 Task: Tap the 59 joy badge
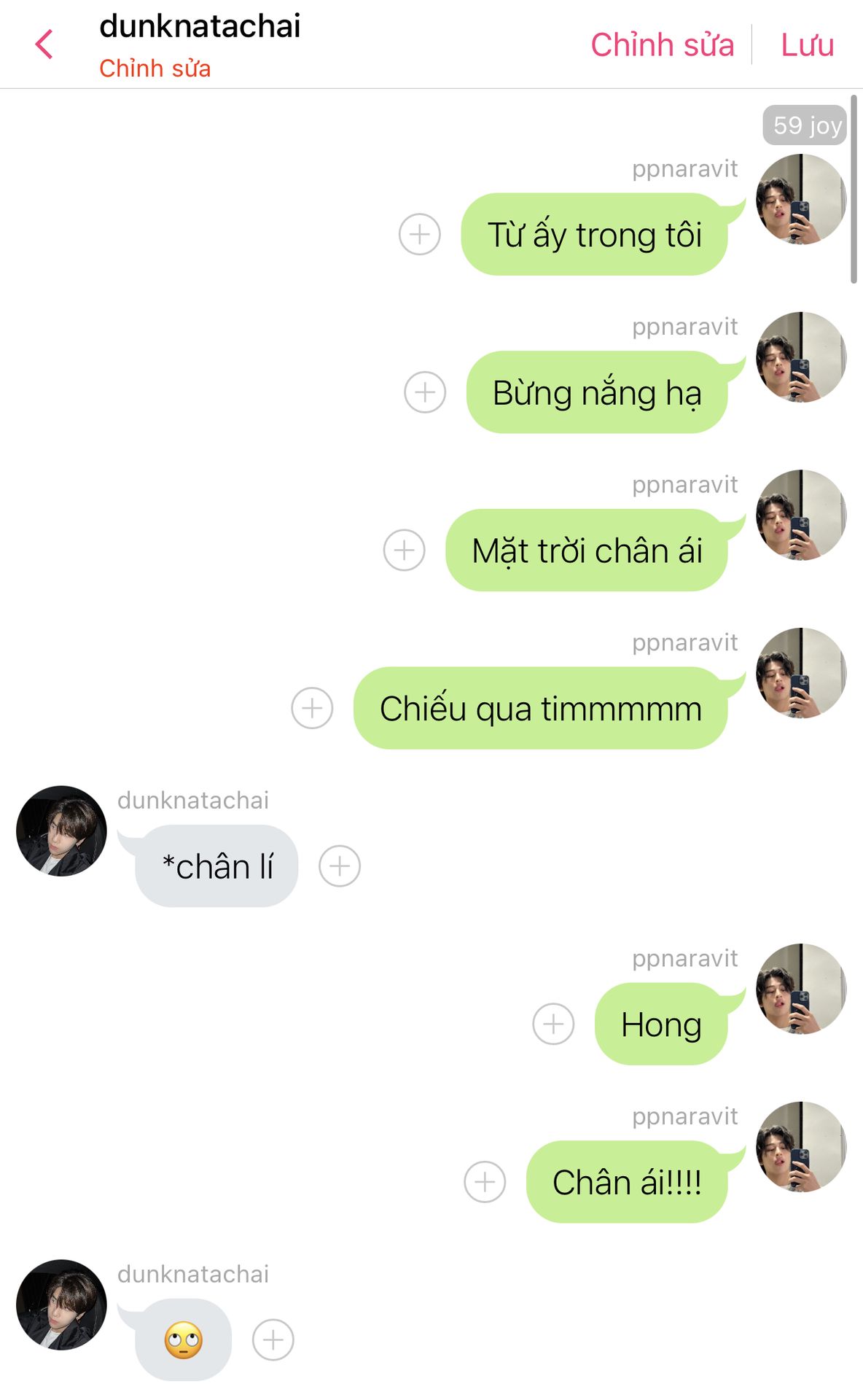(805, 125)
